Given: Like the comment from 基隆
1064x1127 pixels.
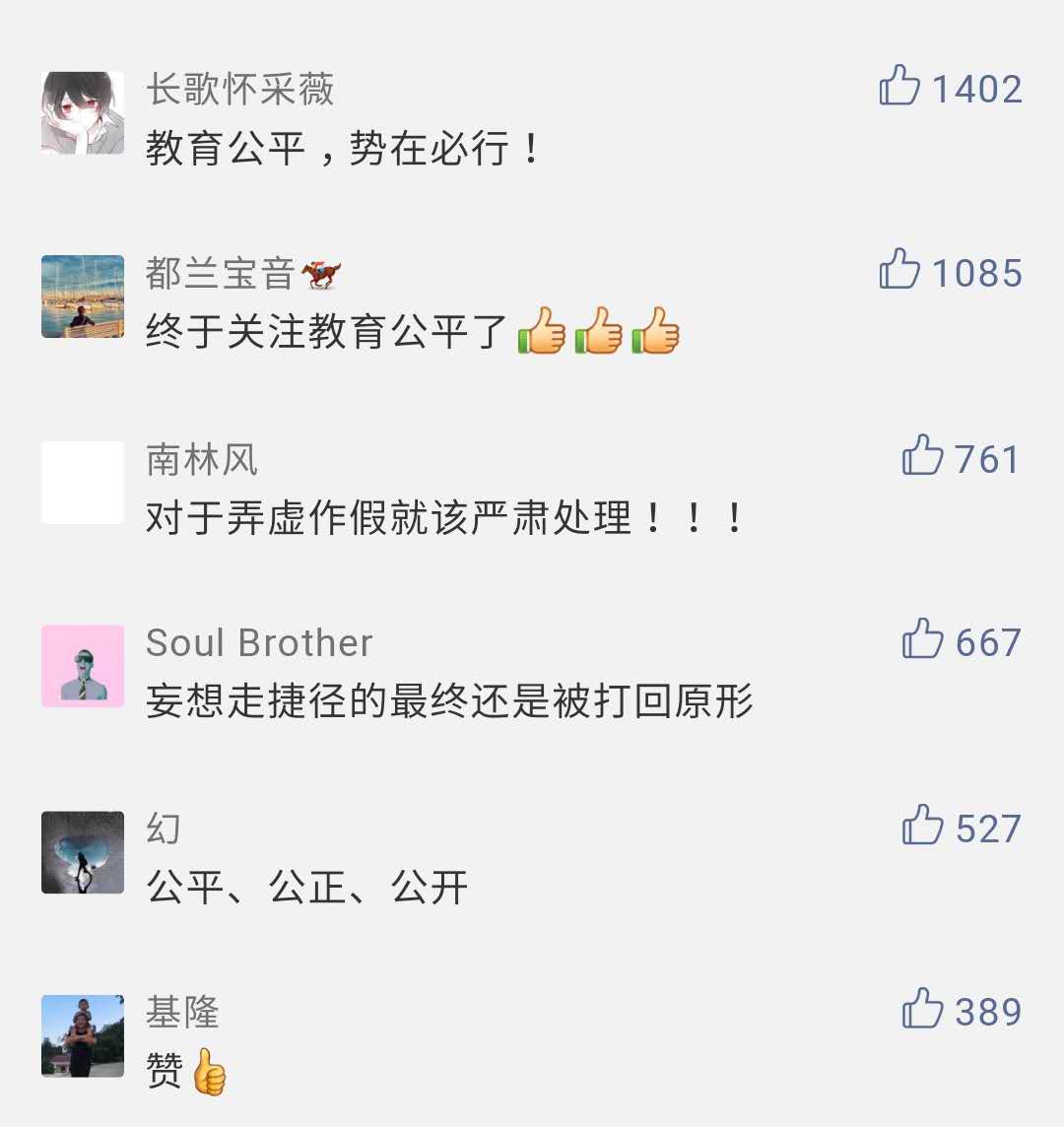Looking at the screenshot, I should click(923, 1010).
